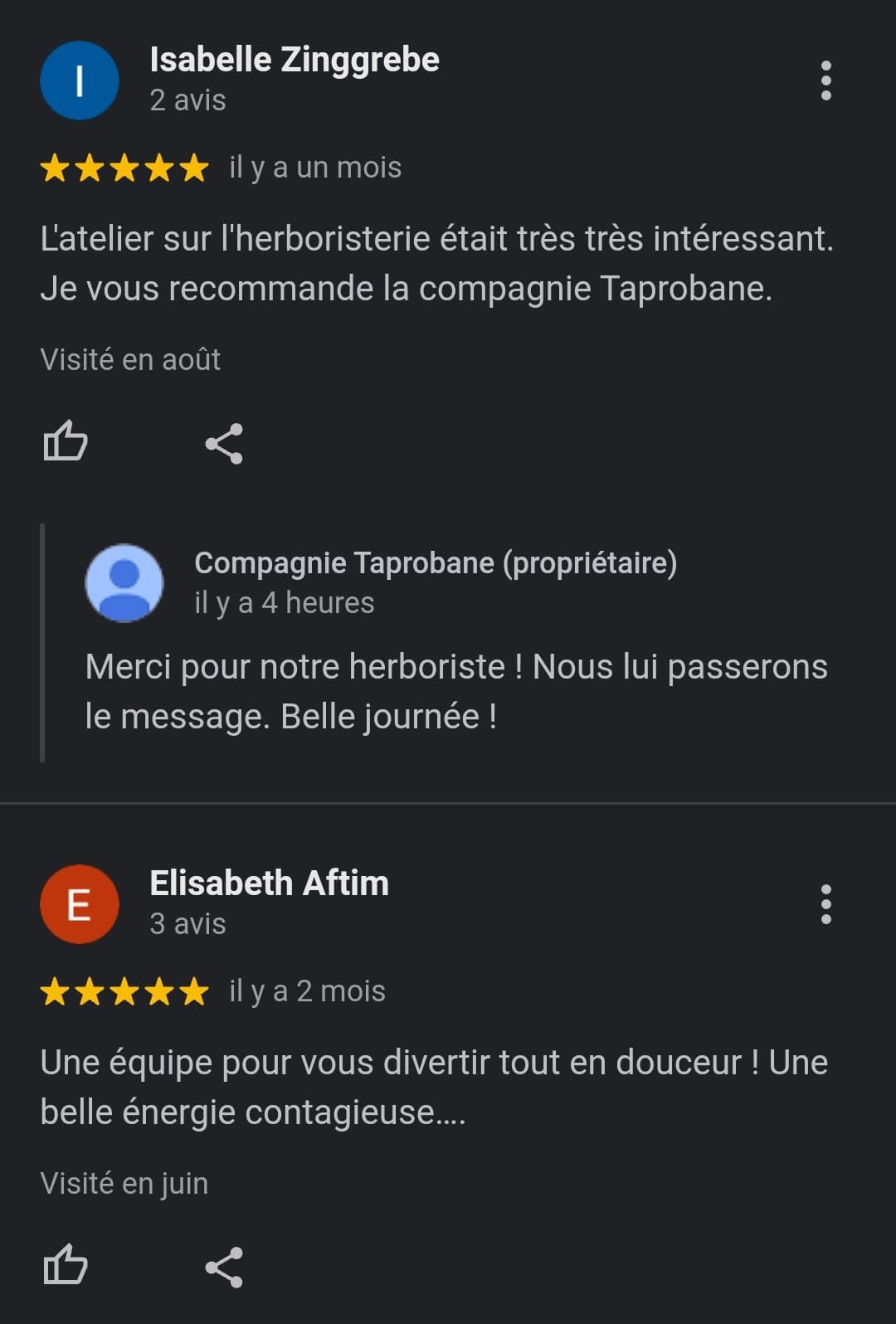Open overflow menu on Isabelle Zinggrebe's review
Image resolution: width=896 pixels, height=1324 pixels.
point(825,80)
